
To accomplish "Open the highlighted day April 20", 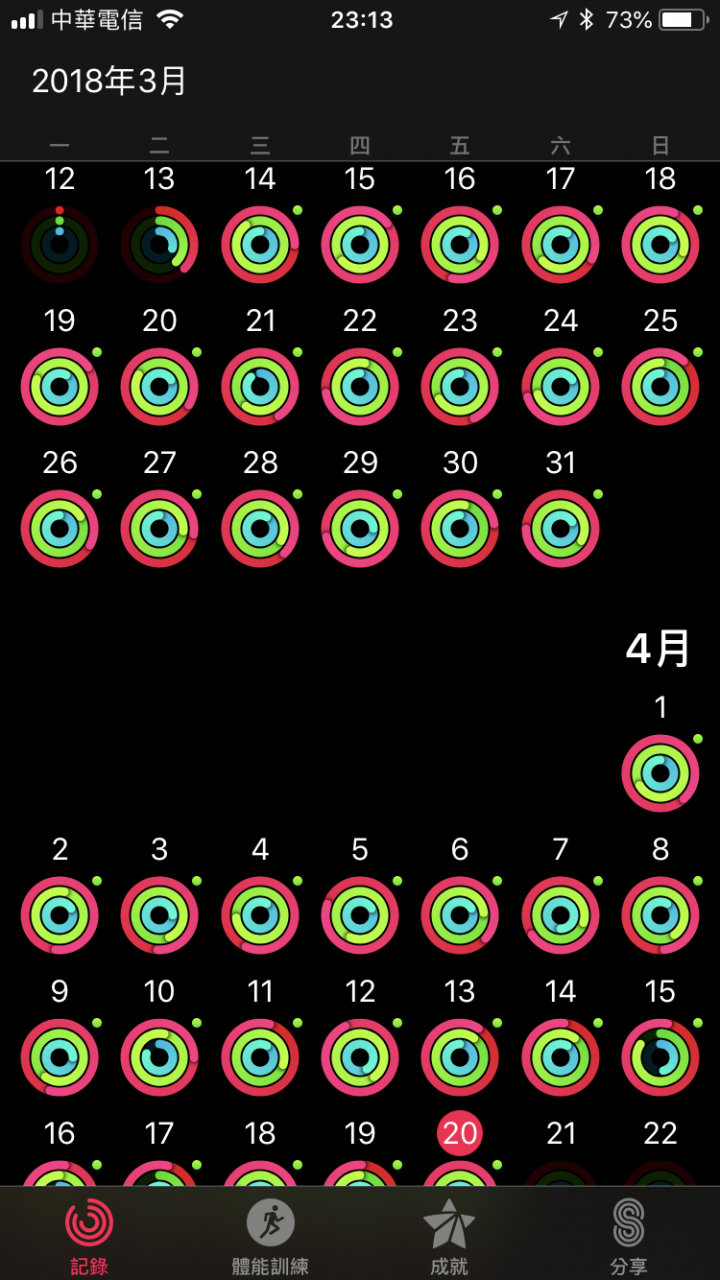I will pyautogui.click(x=460, y=1134).
